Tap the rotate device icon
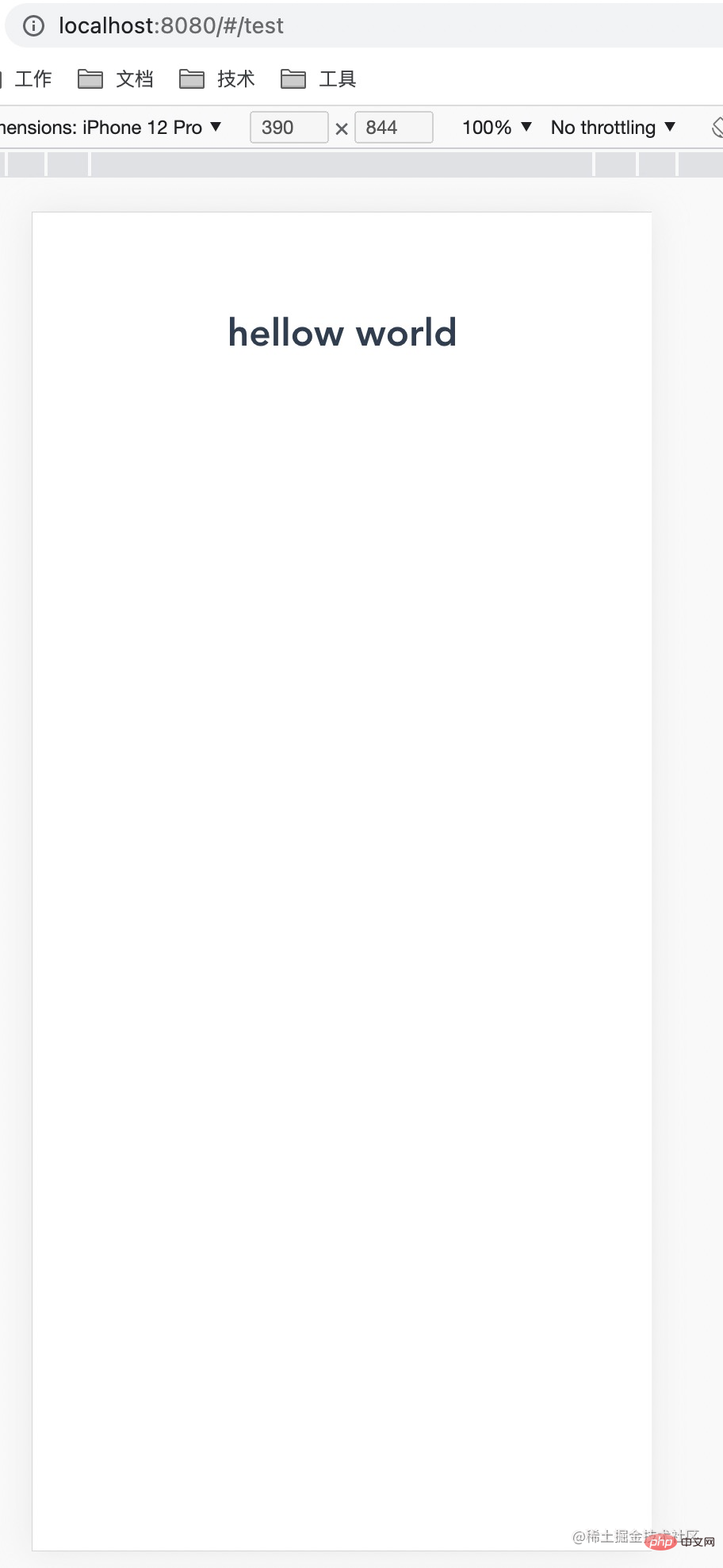Viewport: 723px width, 1568px height. (717, 128)
